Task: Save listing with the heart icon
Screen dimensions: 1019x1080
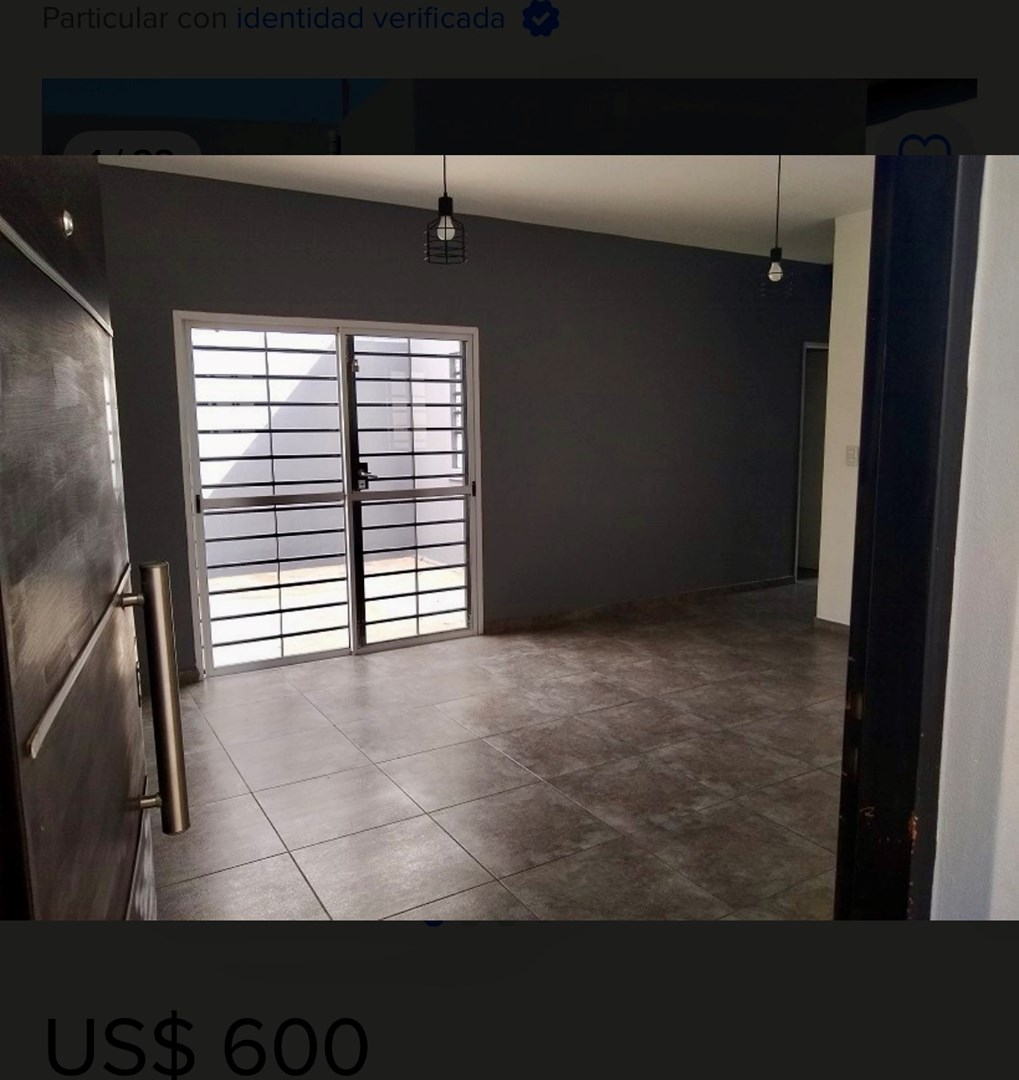Action: [x=923, y=146]
